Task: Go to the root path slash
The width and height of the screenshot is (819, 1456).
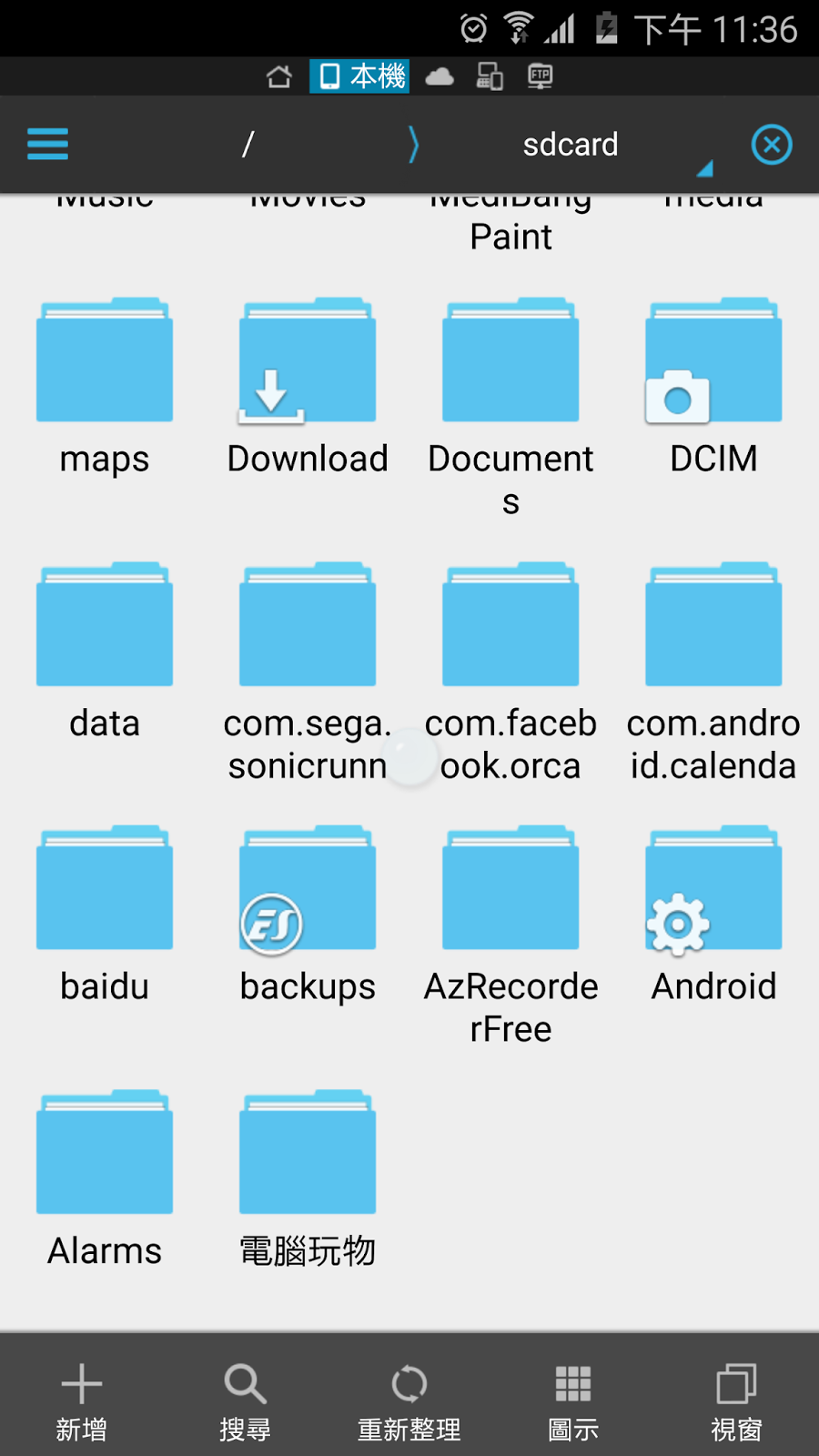Action: [x=248, y=144]
